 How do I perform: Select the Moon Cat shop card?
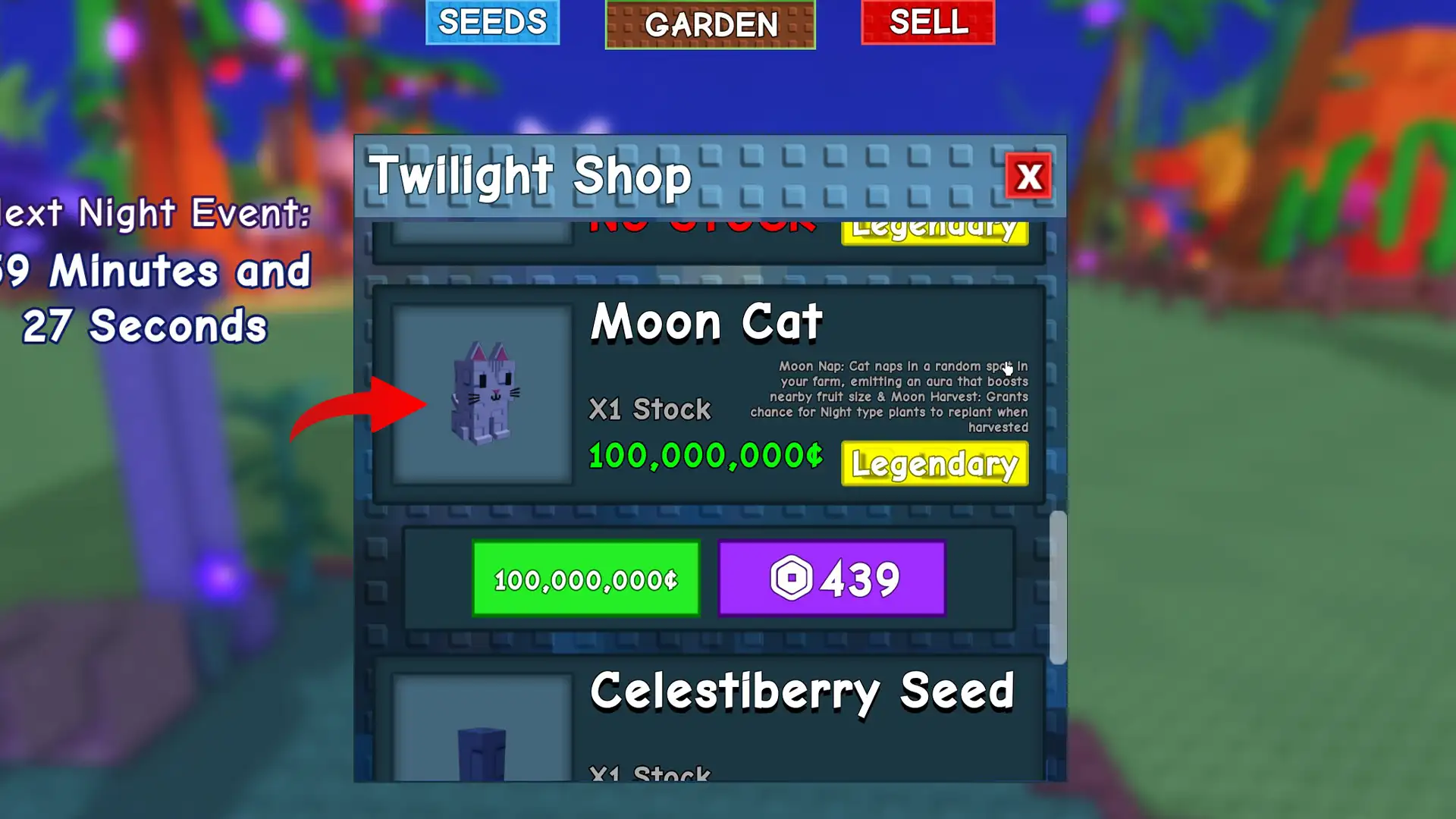coord(708,394)
